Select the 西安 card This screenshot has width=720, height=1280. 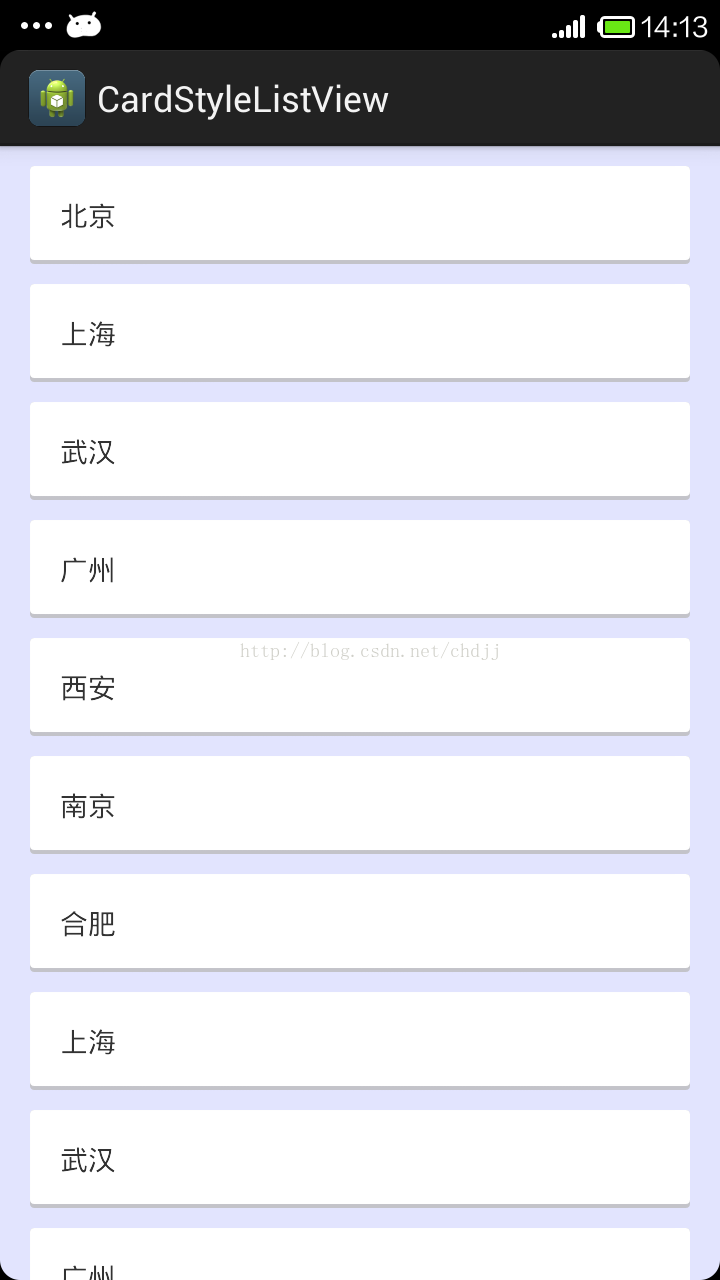click(x=360, y=686)
